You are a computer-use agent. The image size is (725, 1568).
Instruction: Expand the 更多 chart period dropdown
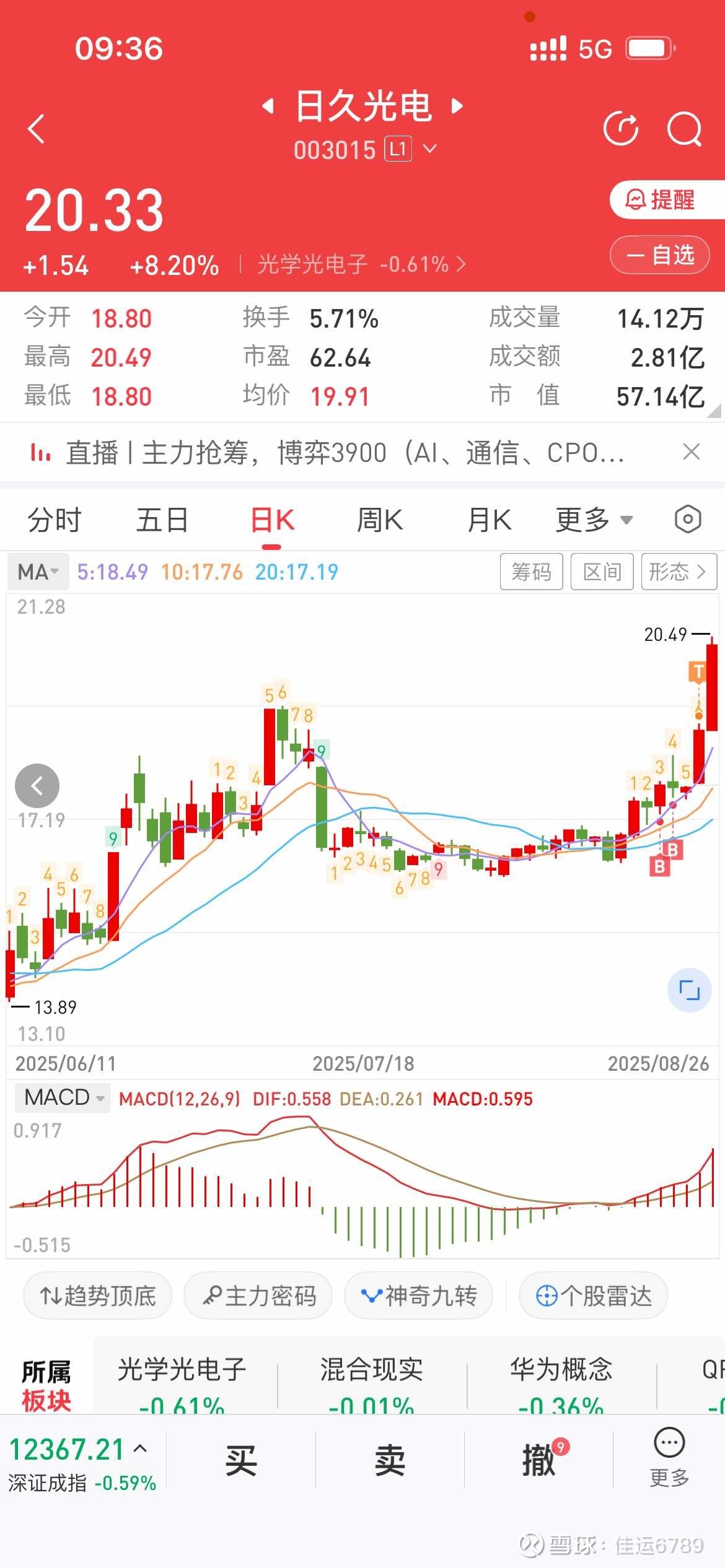tap(594, 520)
